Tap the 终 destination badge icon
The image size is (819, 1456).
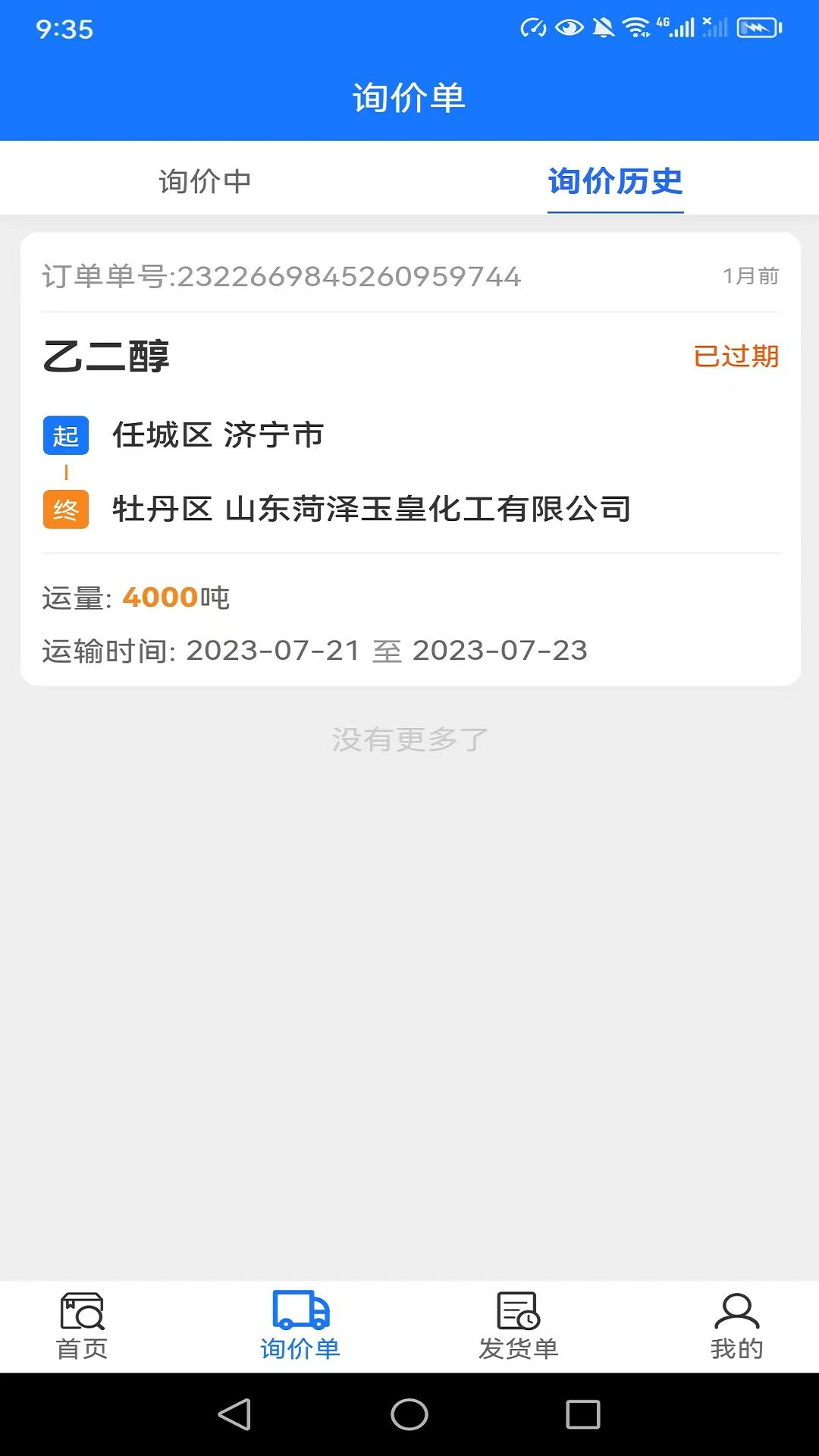coord(66,510)
